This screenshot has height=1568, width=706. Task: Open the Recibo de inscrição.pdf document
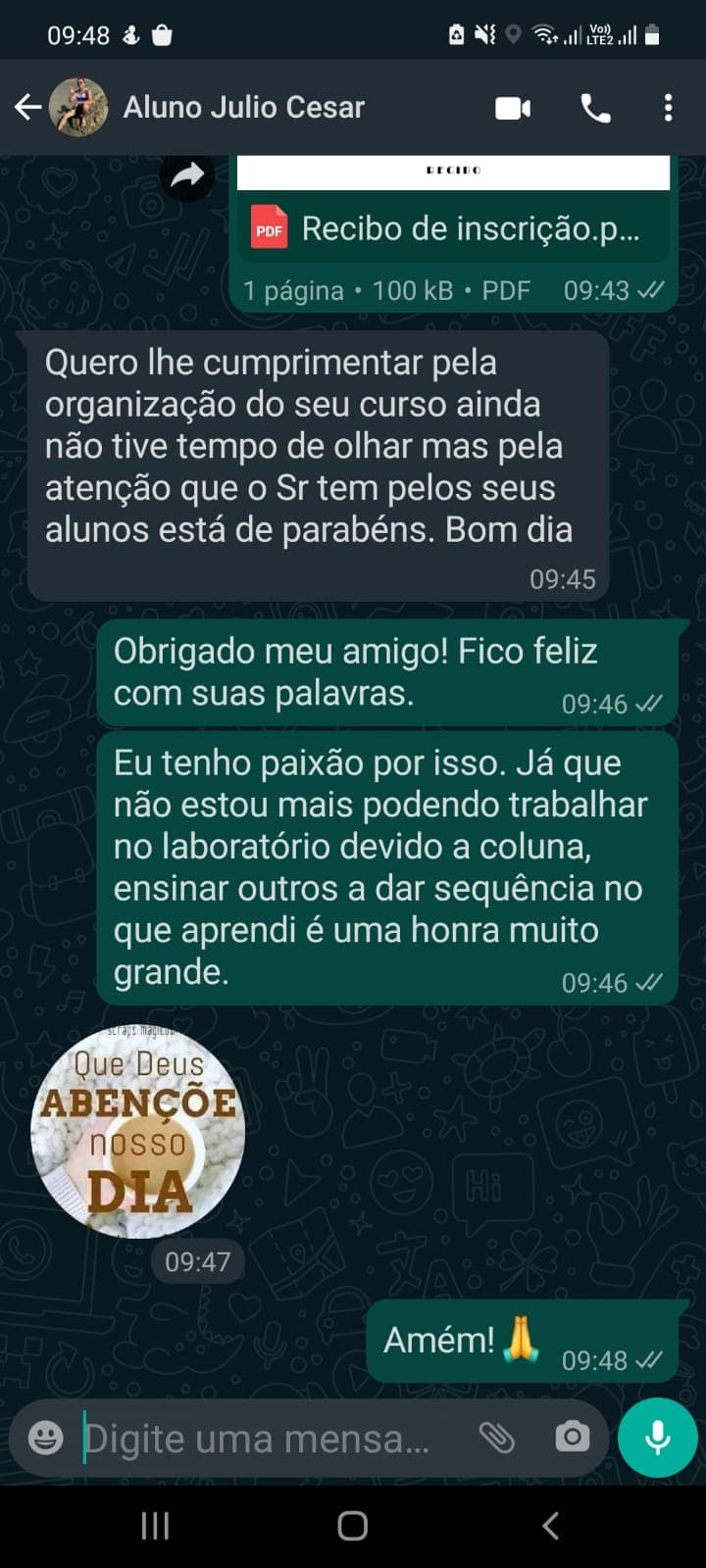[x=451, y=227]
